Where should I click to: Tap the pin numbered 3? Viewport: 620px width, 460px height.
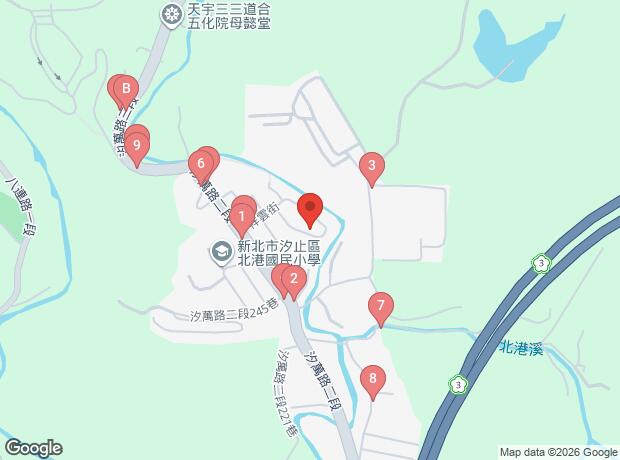(372, 168)
